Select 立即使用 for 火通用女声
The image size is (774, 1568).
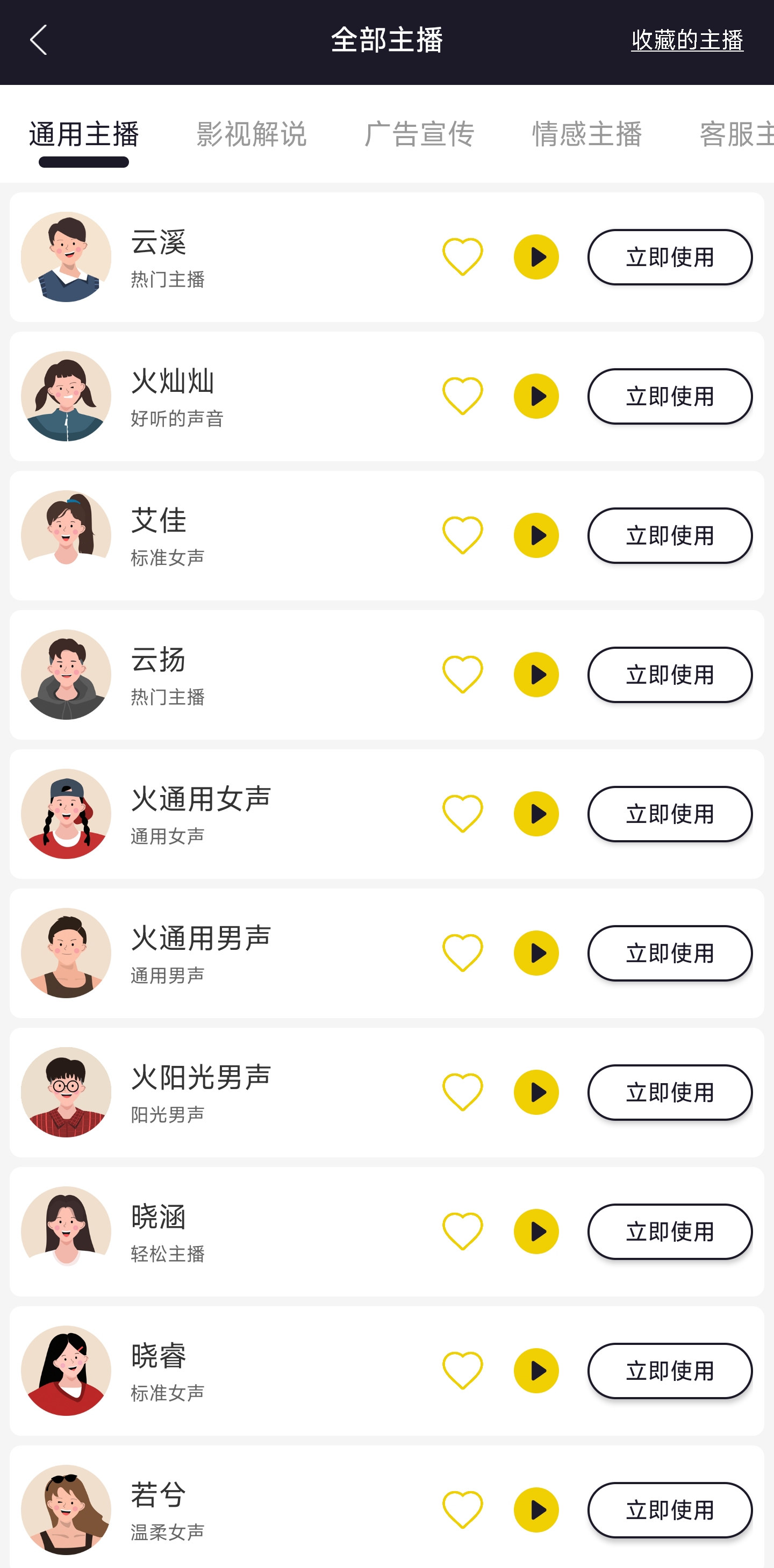click(669, 814)
